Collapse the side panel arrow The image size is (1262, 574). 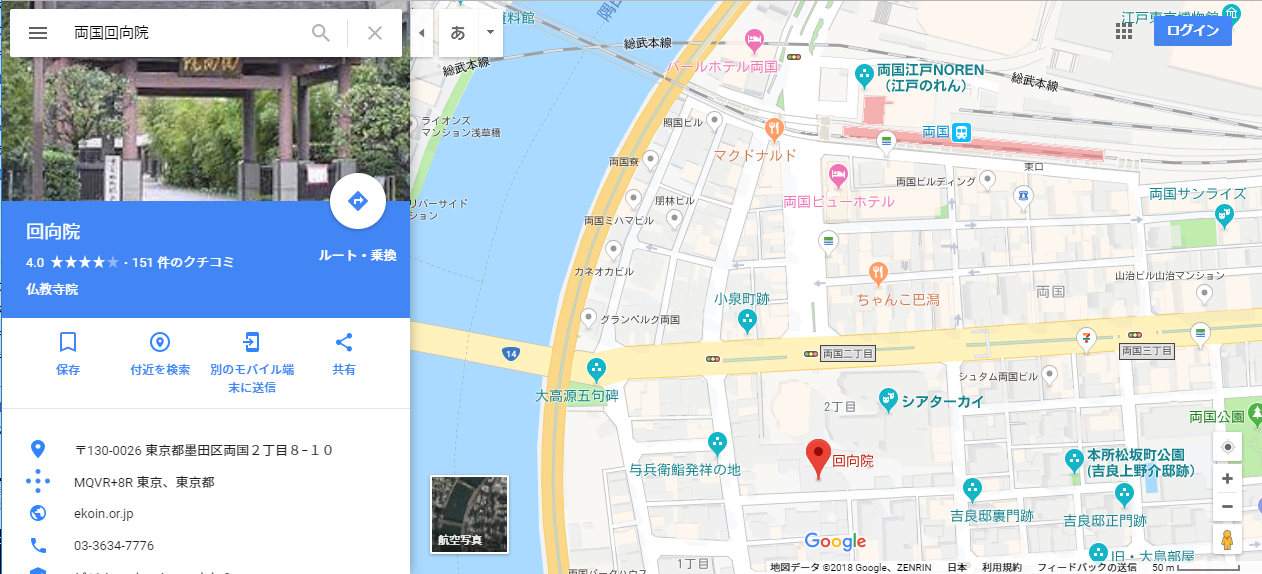coord(421,33)
